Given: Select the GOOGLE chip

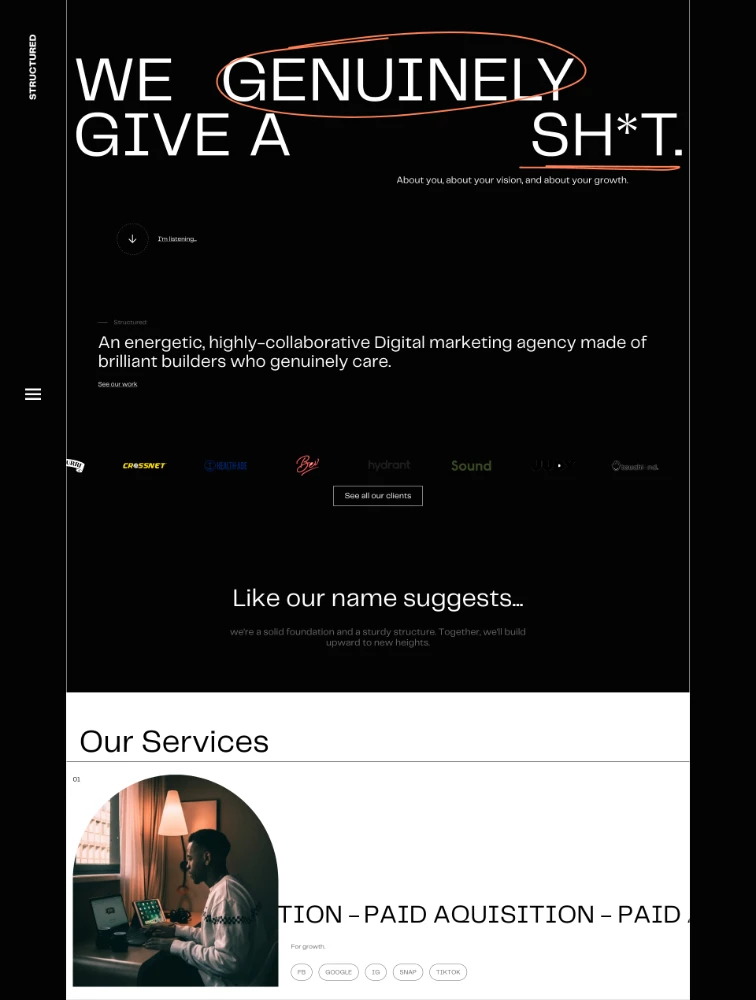Looking at the screenshot, I should (x=338, y=972).
